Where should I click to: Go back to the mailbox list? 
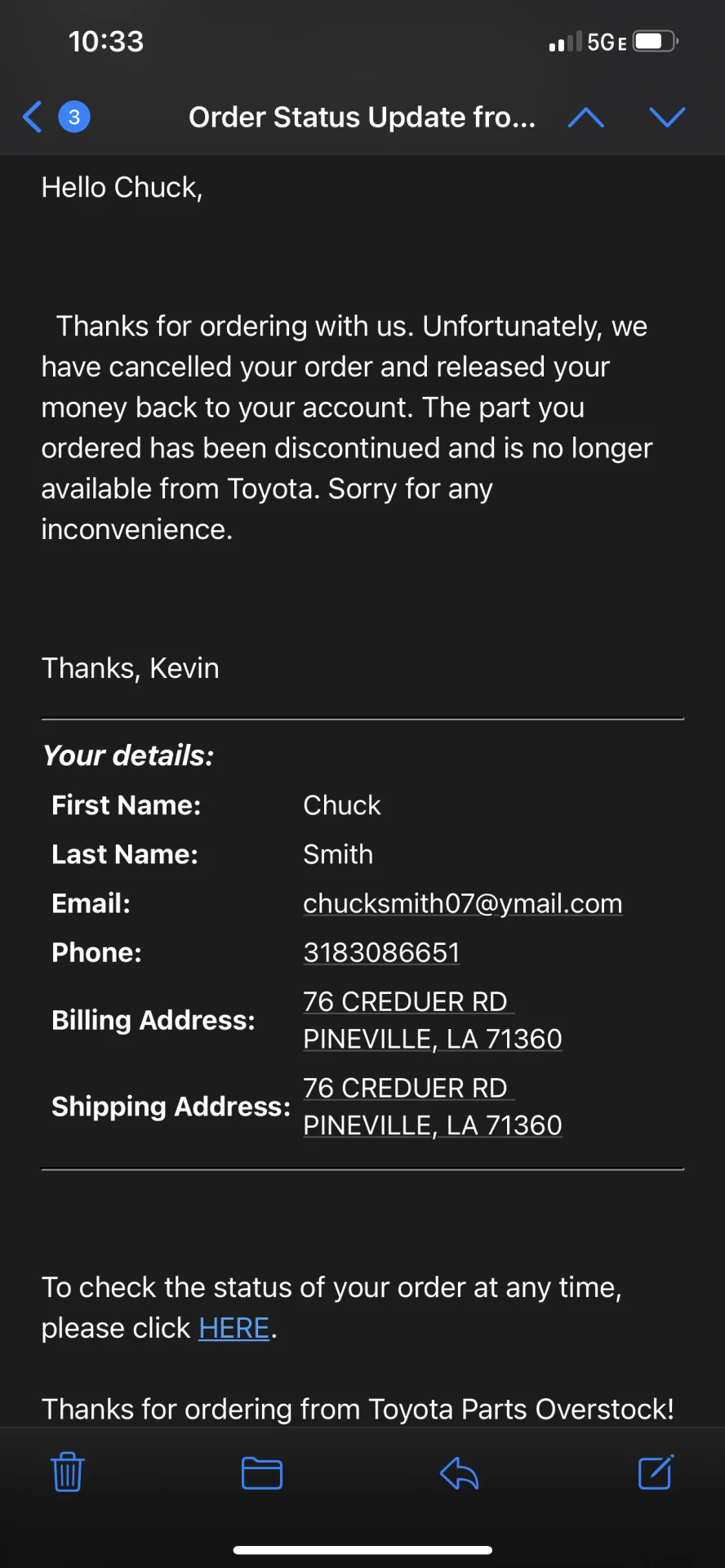(x=33, y=117)
